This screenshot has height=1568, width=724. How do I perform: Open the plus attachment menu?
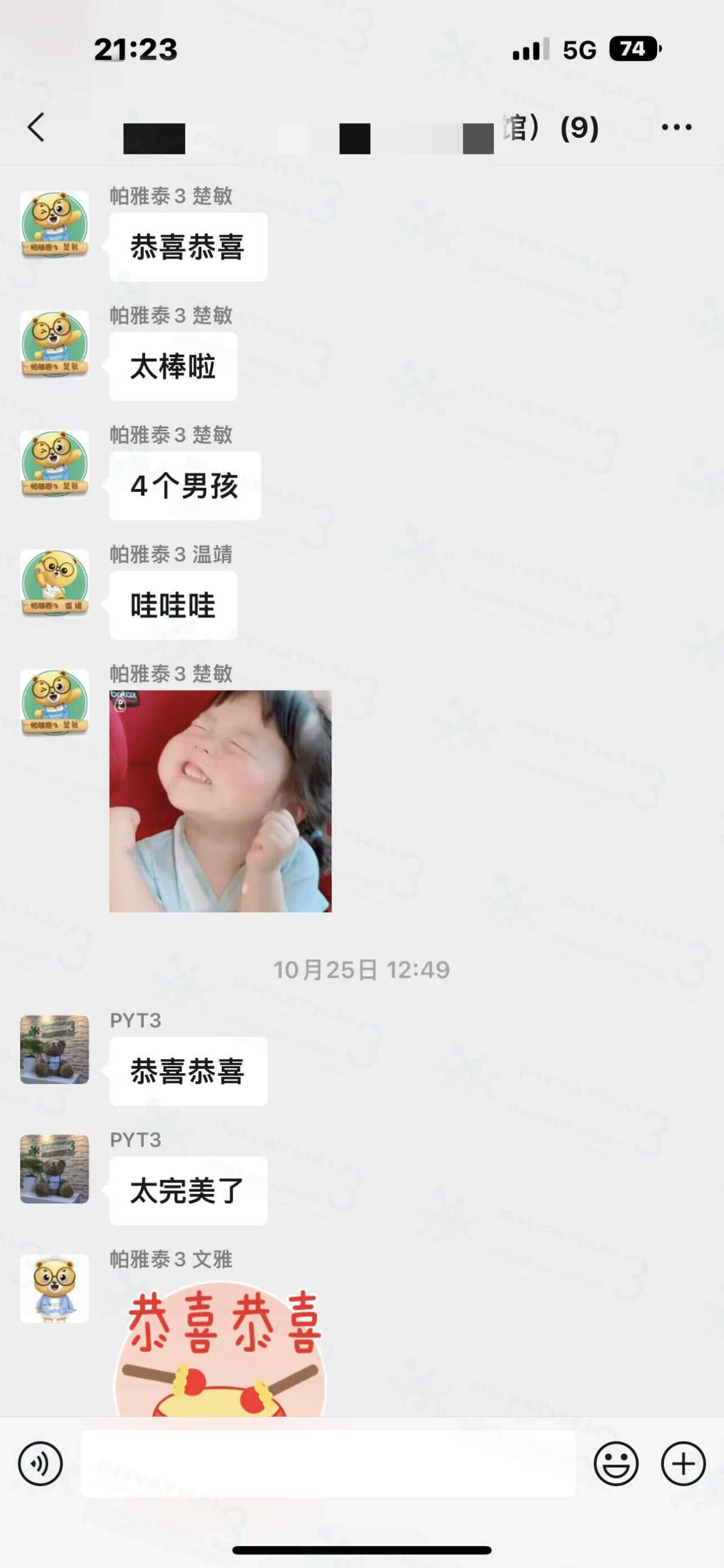pyautogui.click(x=683, y=1463)
